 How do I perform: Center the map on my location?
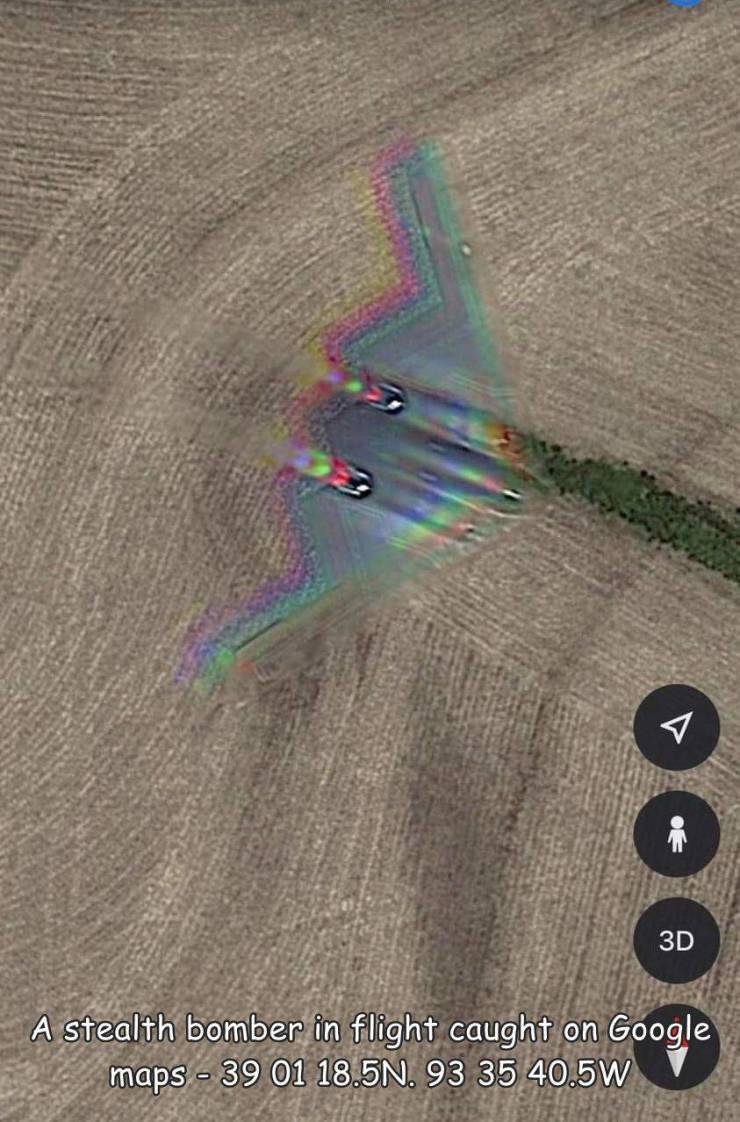(x=676, y=727)
